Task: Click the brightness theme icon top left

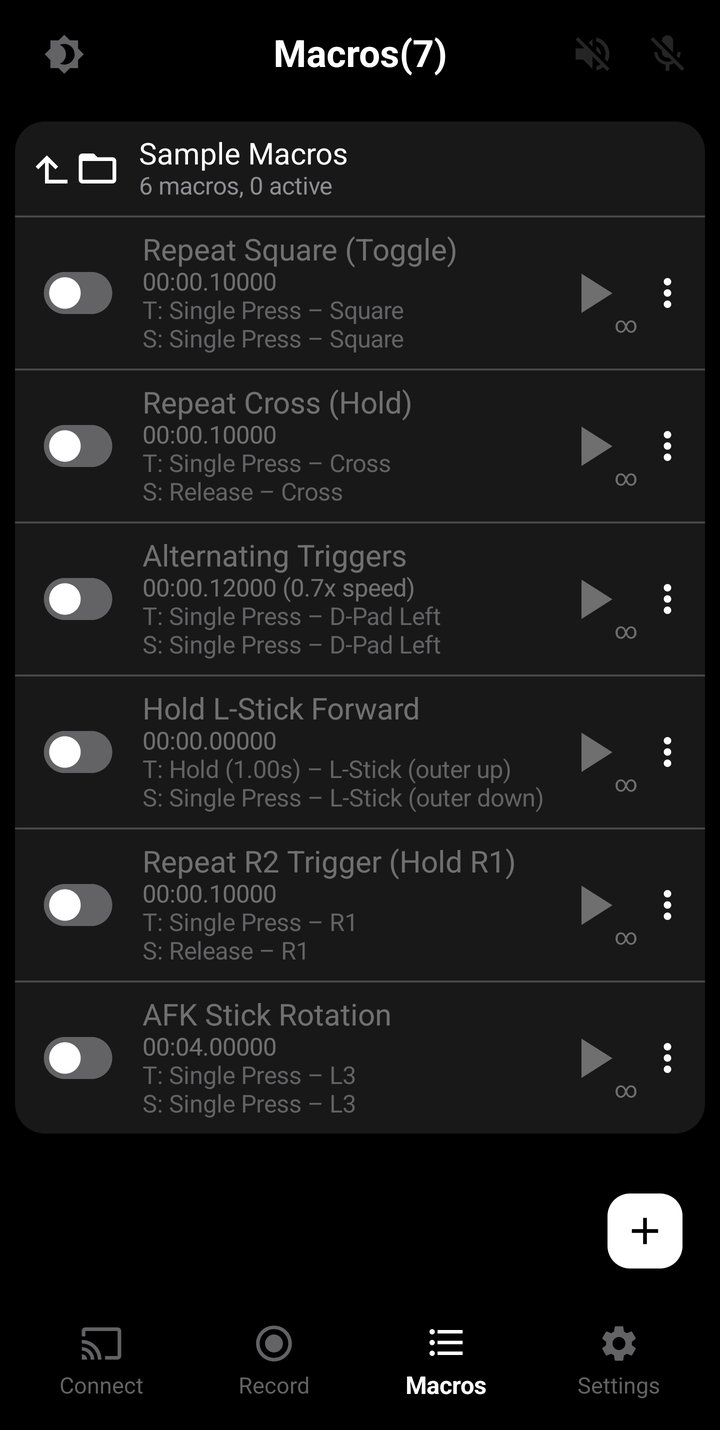Action: (x=63, y=54)
